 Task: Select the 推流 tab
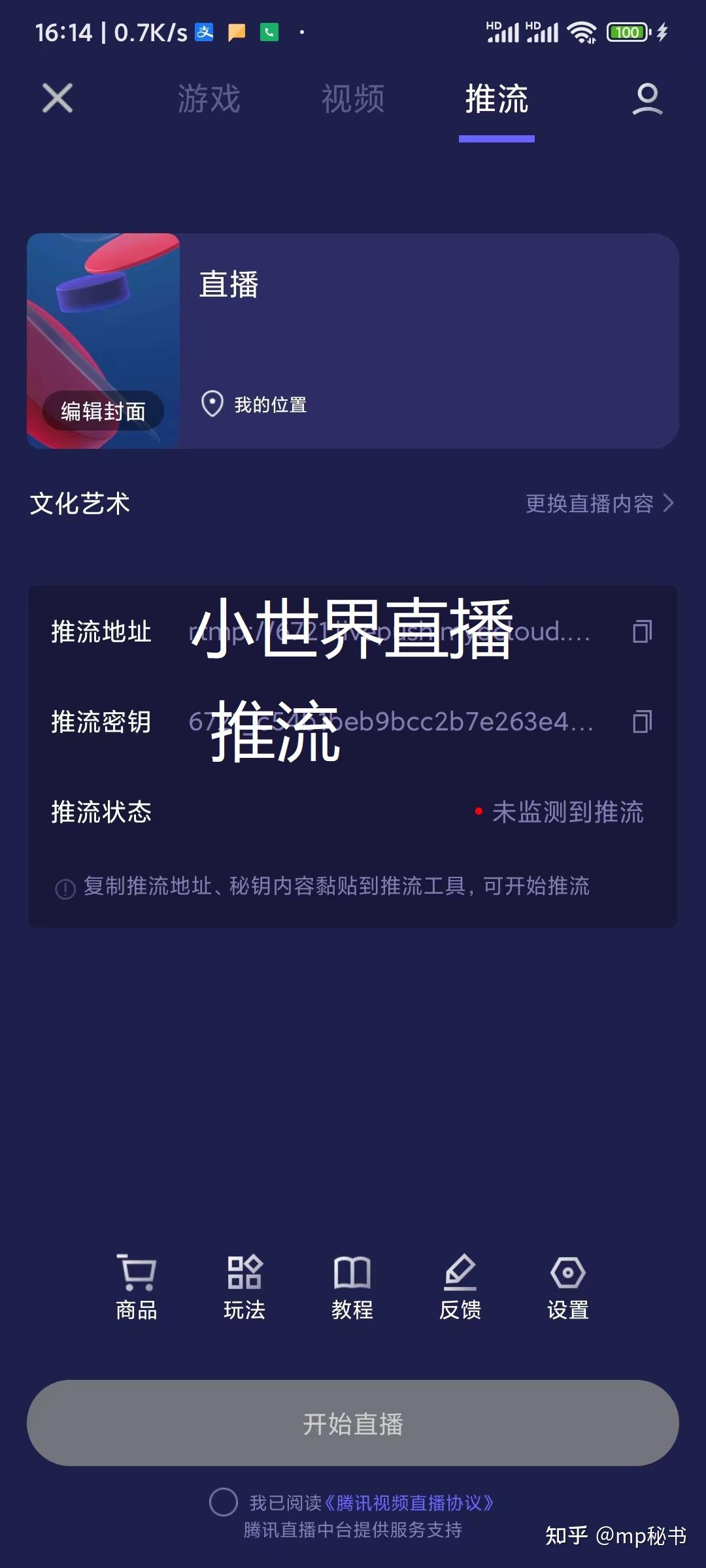(497, 99)
